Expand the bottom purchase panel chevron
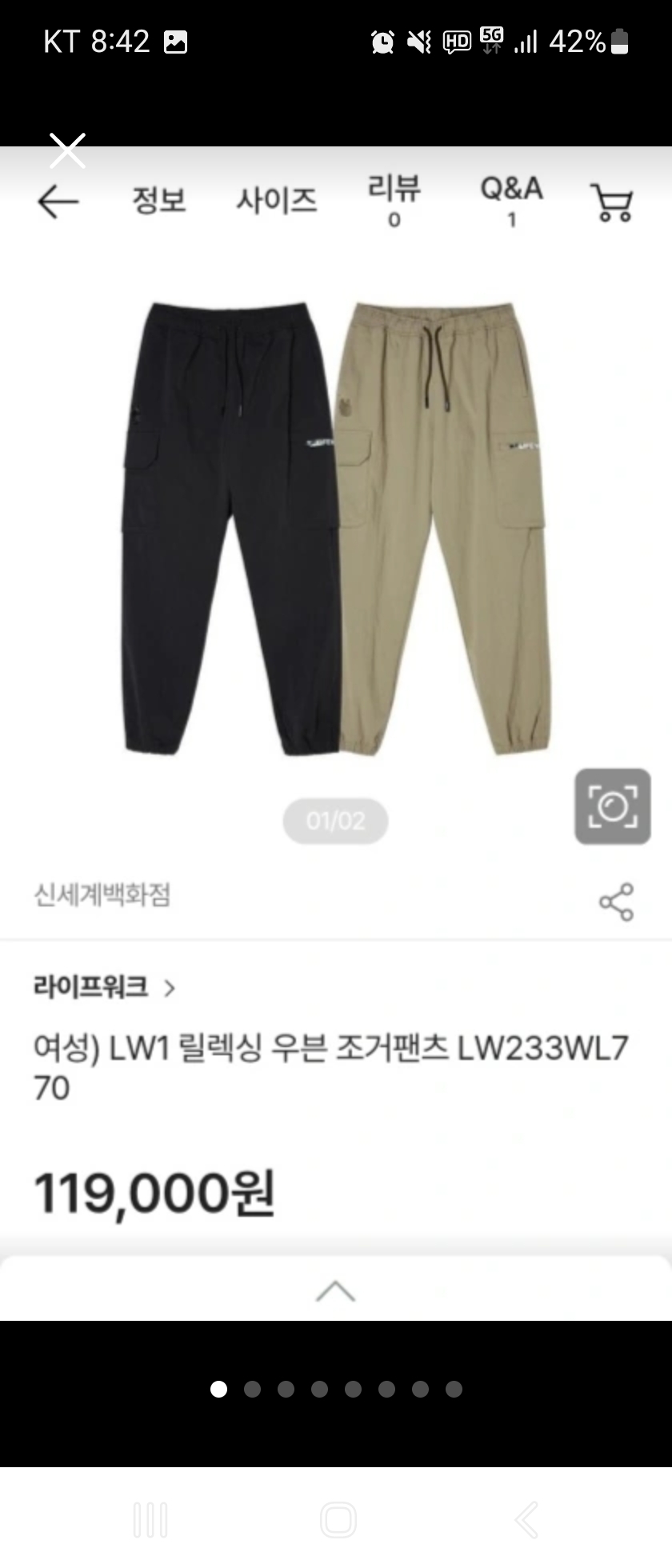 pos(336,1288)
